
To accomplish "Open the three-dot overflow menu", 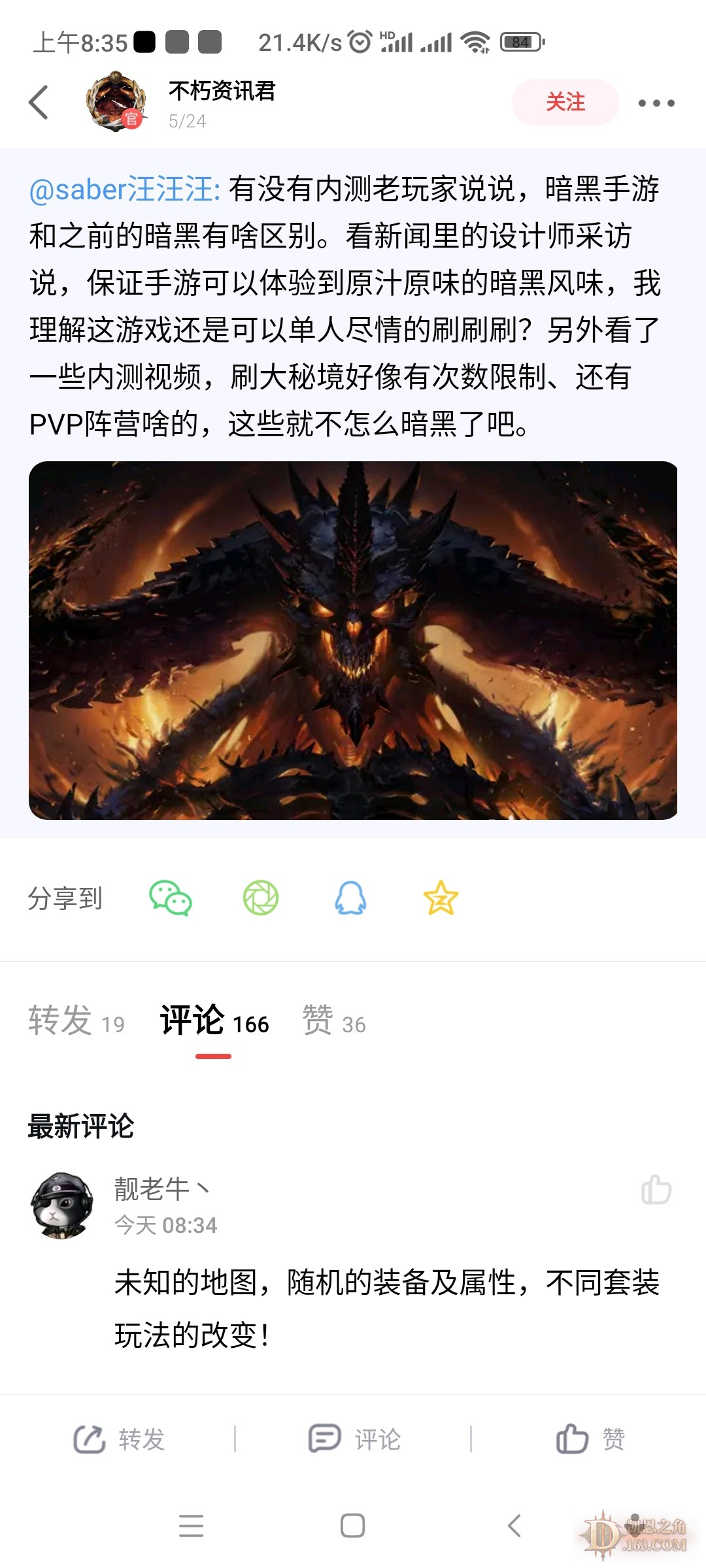I will [656, 103].
